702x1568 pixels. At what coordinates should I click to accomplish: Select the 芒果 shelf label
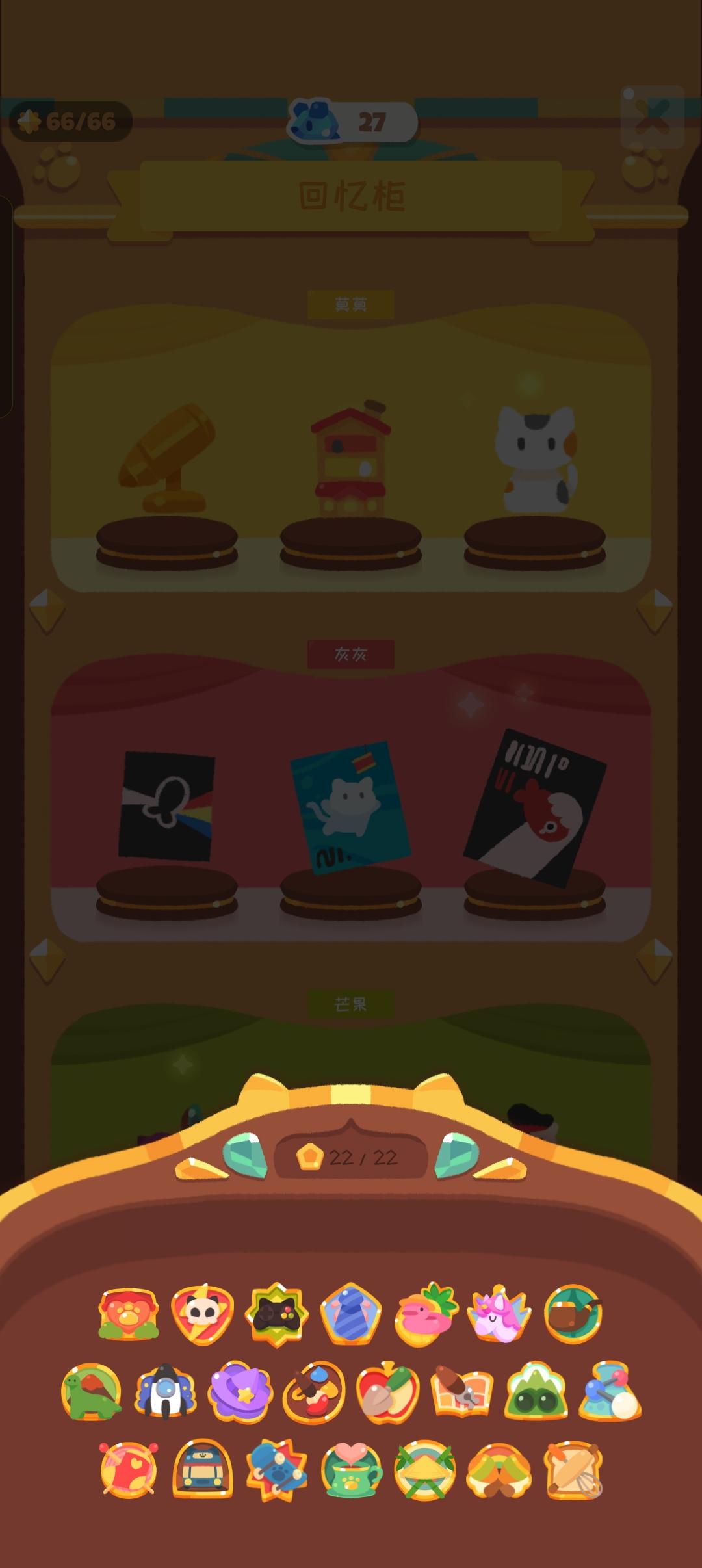(x=351, y=1003)
